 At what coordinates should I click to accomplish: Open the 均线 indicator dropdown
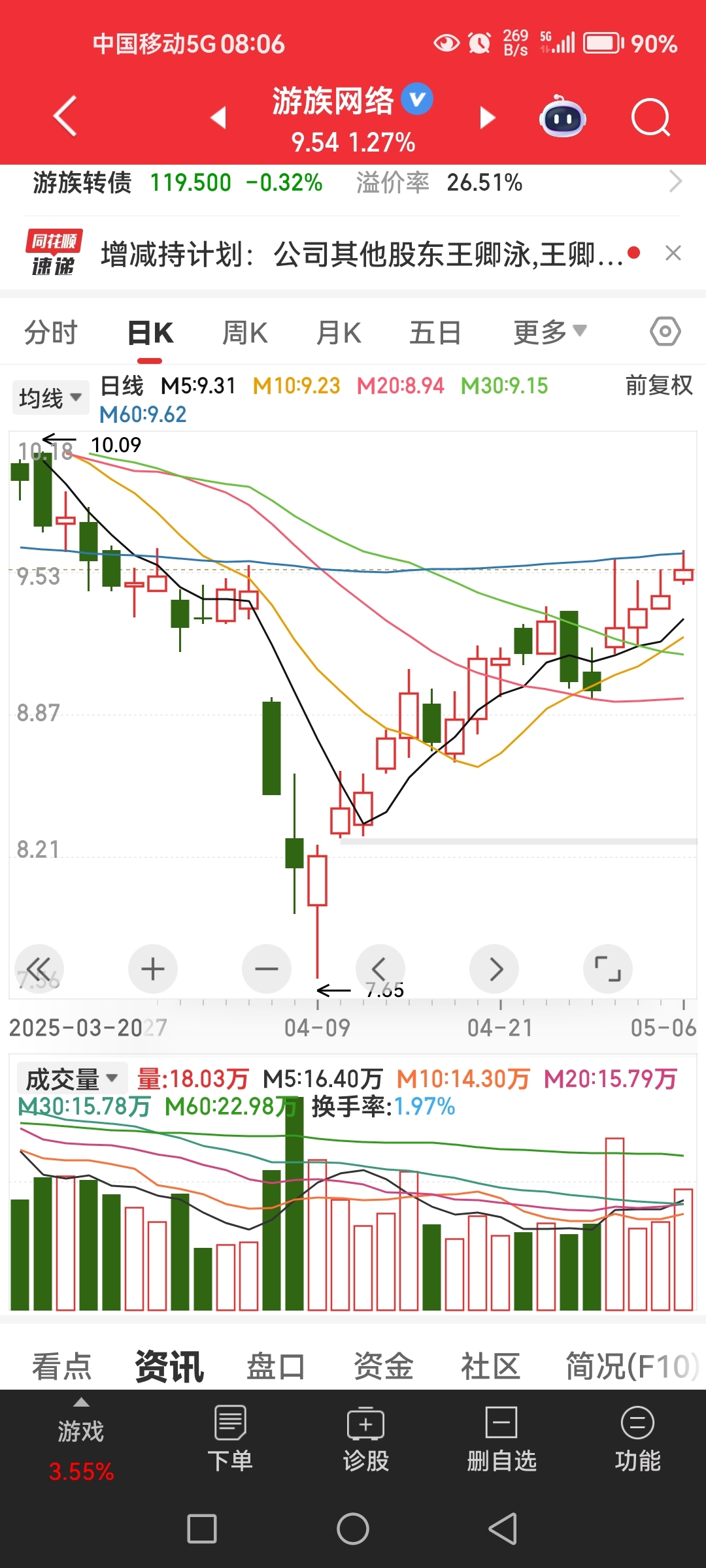click(x=50, y=397)
